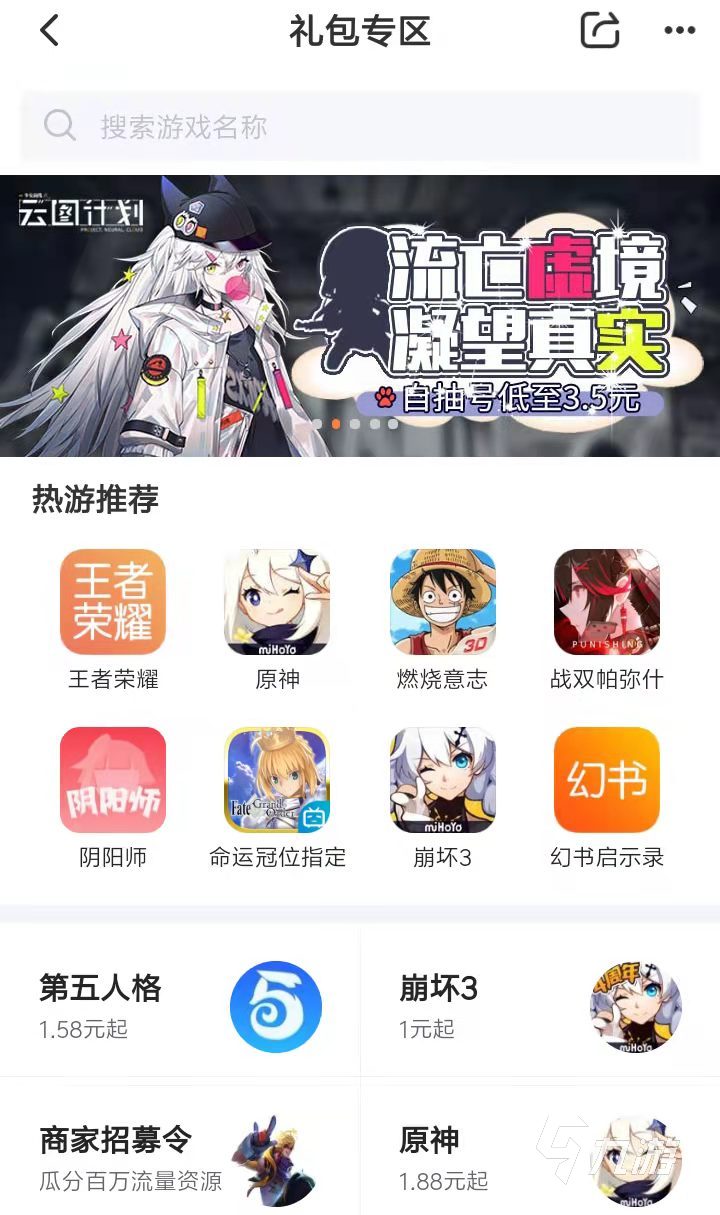
Task: Open the three-dot overflow menu
Action: pos(680,31)
